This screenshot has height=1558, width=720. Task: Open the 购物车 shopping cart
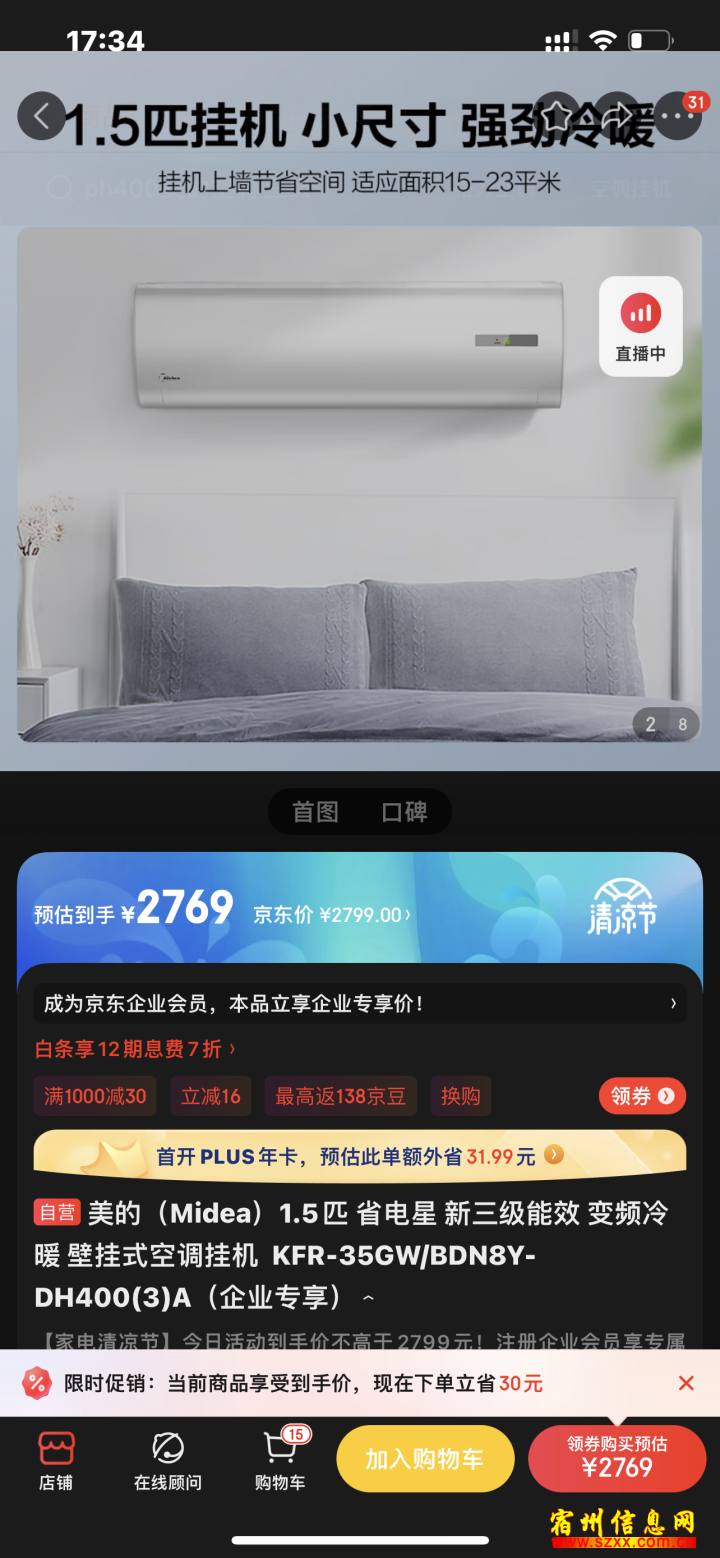tap(280, 1461)
